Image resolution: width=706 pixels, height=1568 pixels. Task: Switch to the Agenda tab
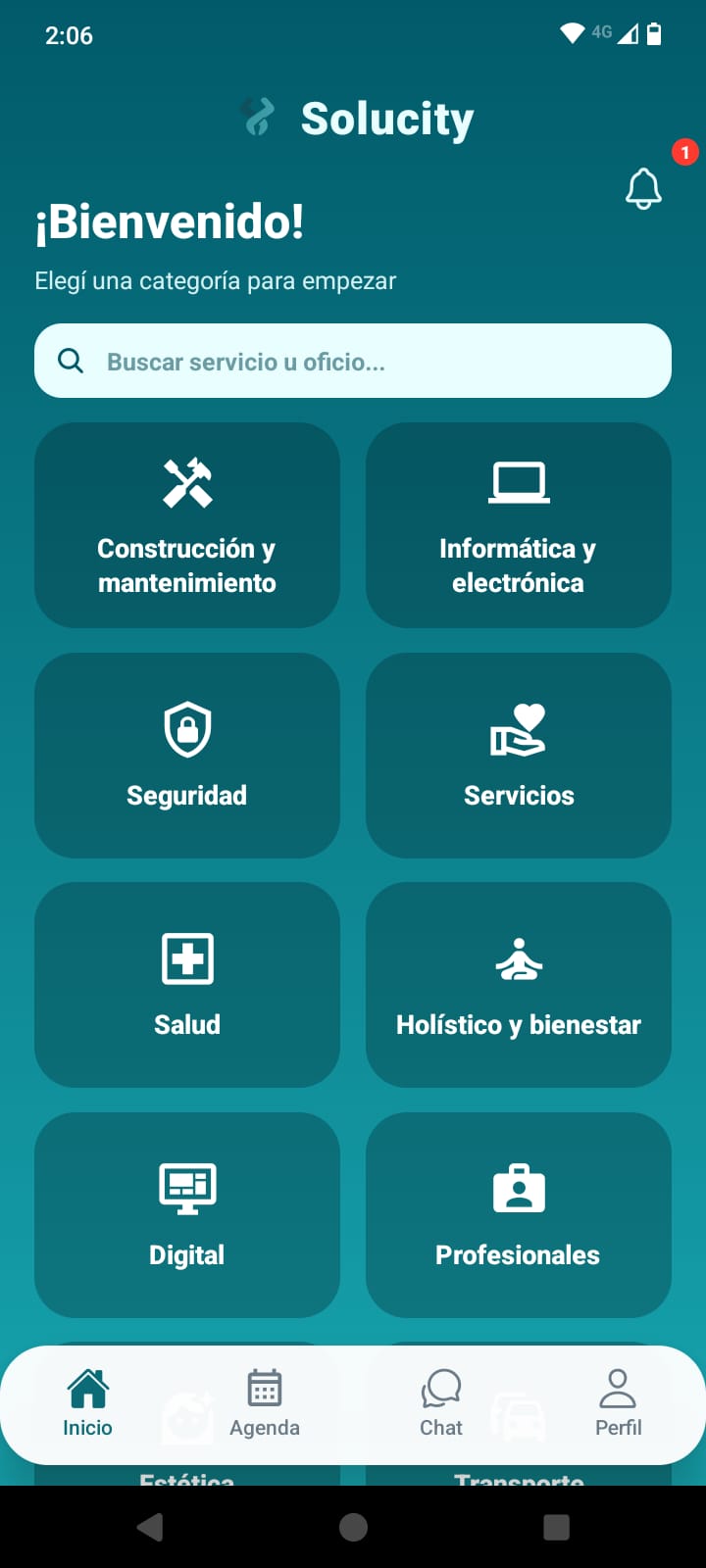click(265, 1403)
